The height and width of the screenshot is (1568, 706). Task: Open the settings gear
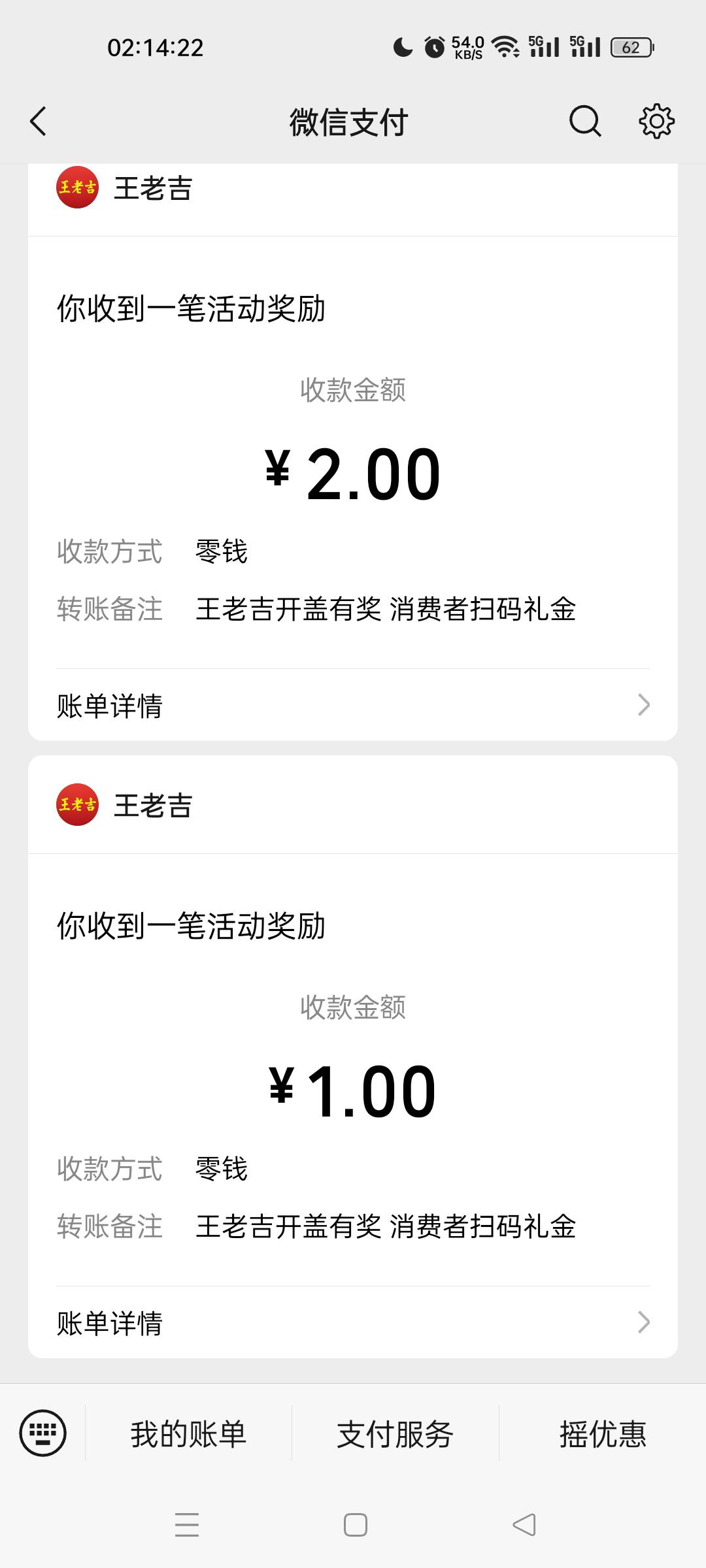point(656,121)
